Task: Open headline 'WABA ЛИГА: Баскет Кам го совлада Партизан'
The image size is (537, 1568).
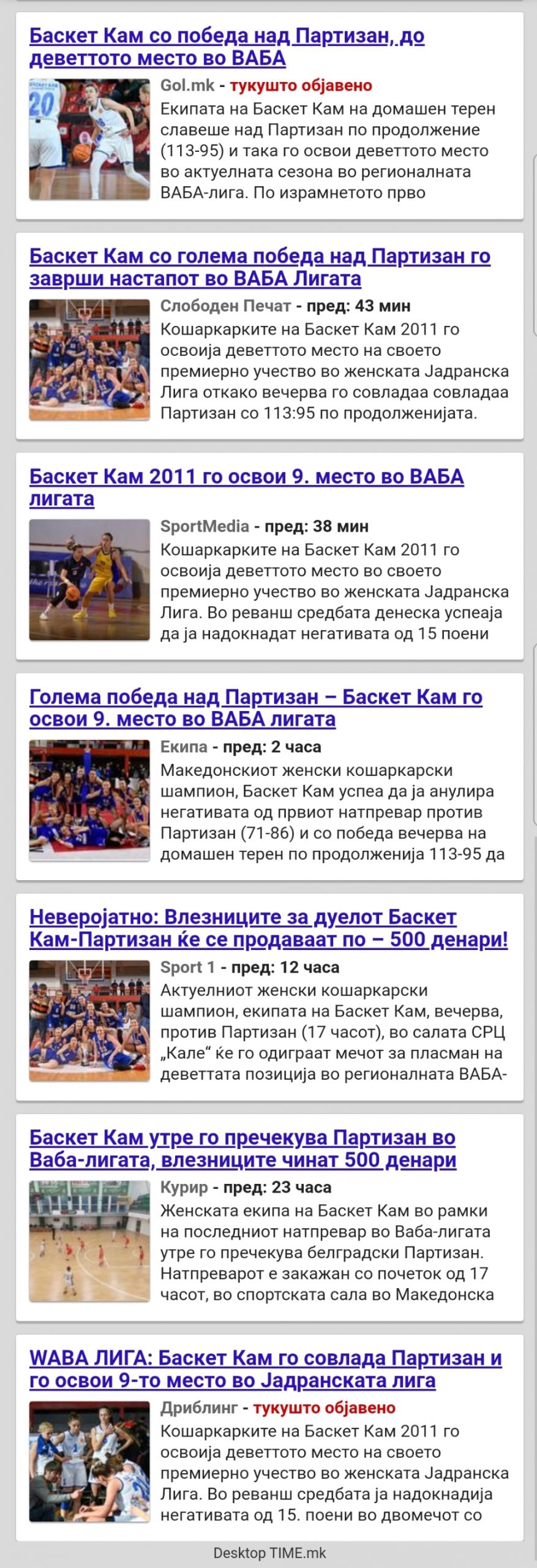Action: pos(265,1369)
